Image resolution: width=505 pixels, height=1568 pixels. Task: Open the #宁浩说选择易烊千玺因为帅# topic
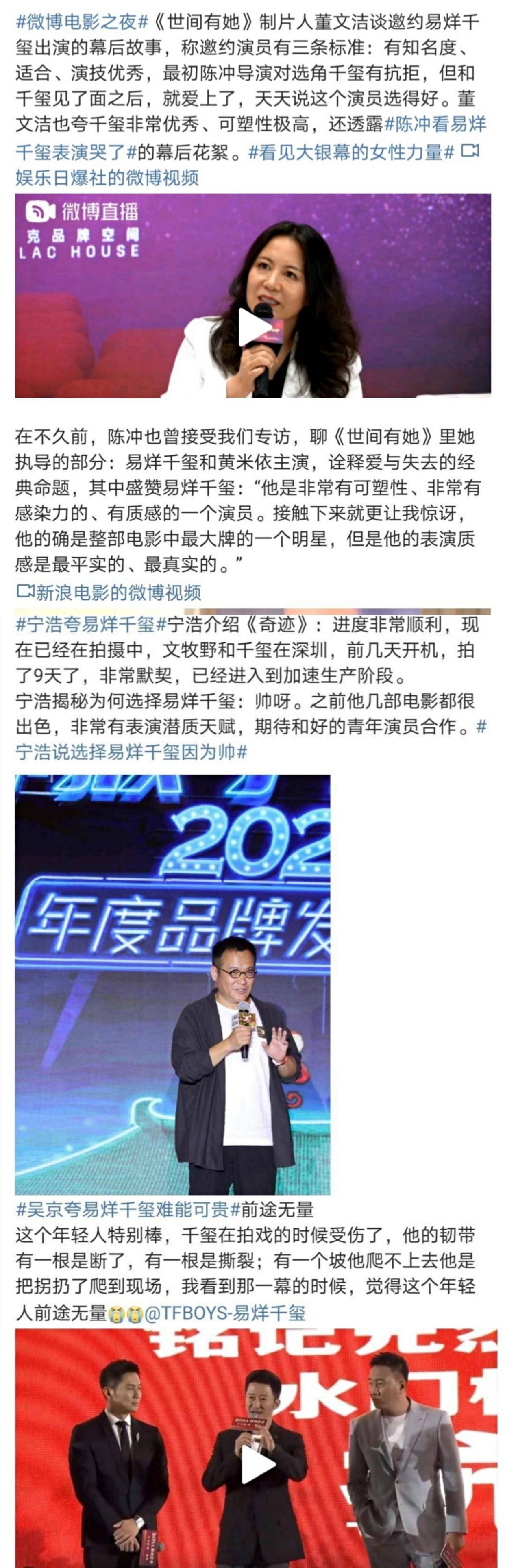tap(131, 752)
